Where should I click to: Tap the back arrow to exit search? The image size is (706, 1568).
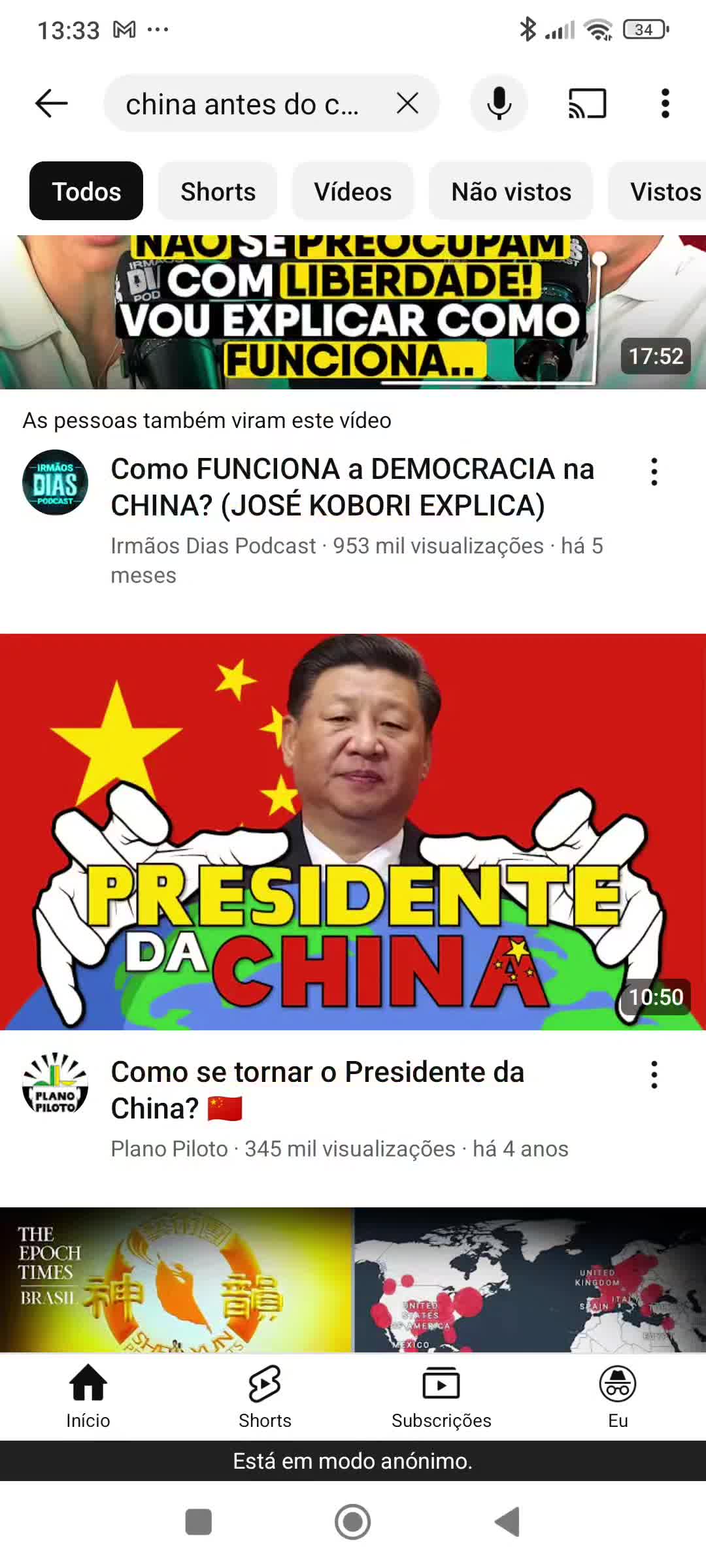click(x=52, y=103)
